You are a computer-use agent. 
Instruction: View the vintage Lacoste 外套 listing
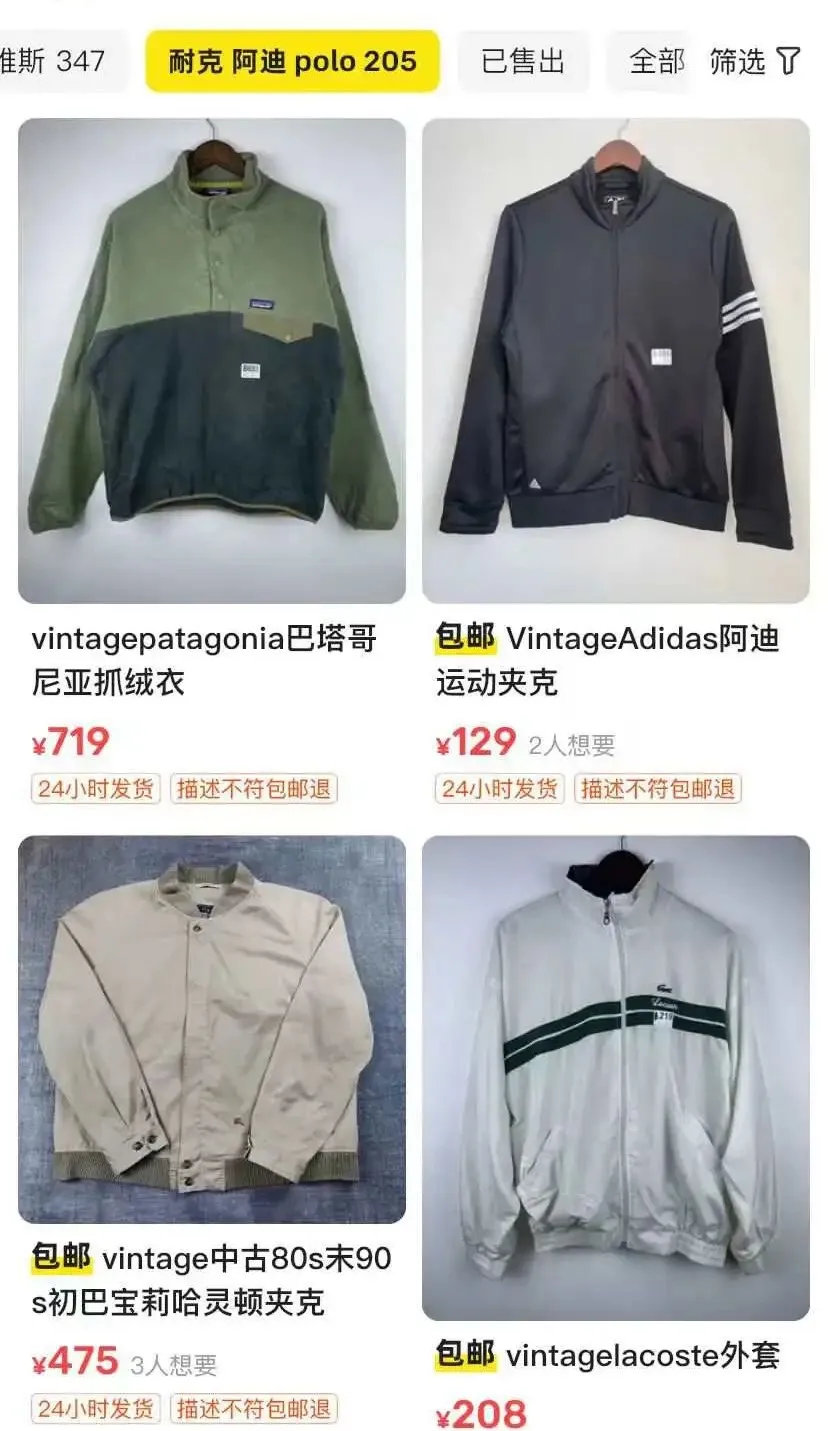coord(615,1077)
